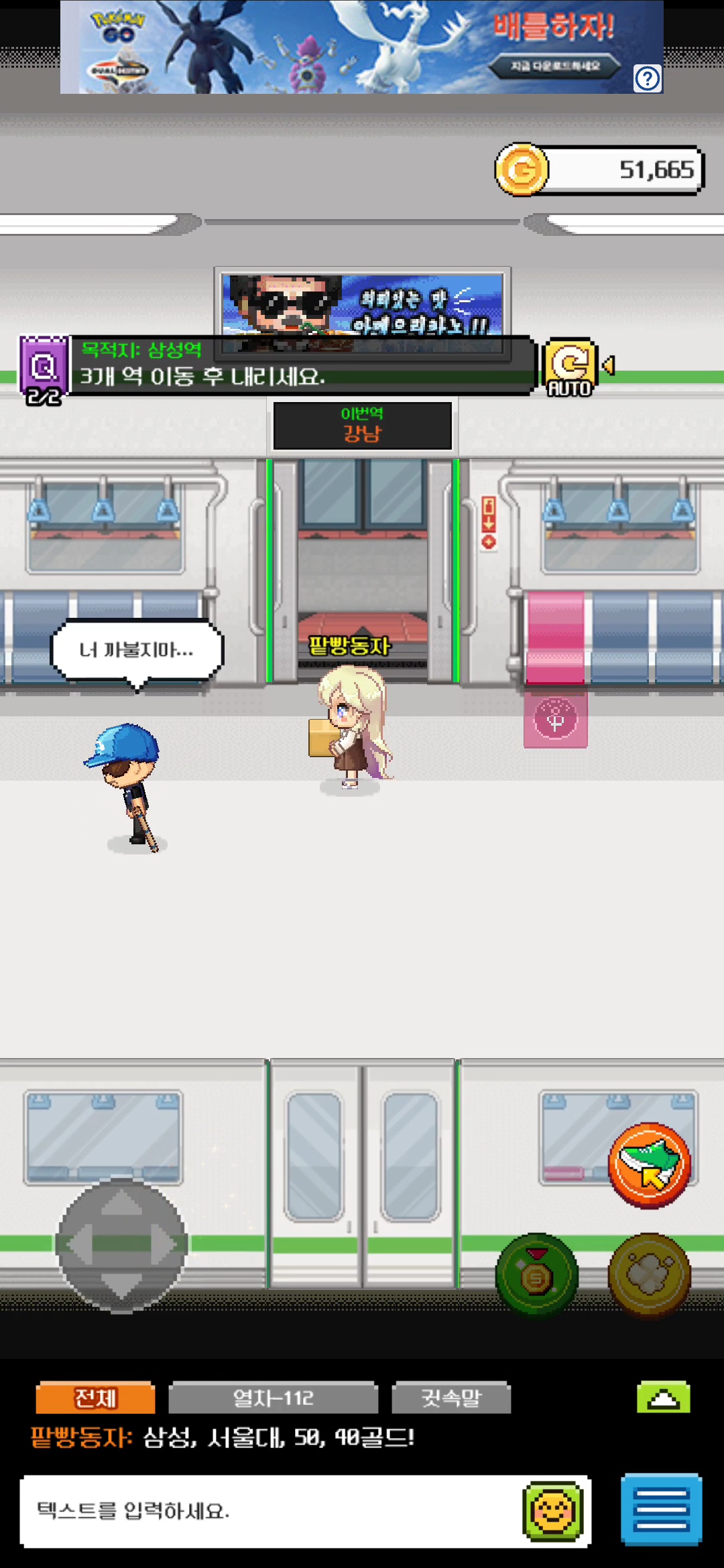Switch to the 열차-112 chat tab
Viewport: 724px width, 1568px height.
click(x=273, y=1398)
